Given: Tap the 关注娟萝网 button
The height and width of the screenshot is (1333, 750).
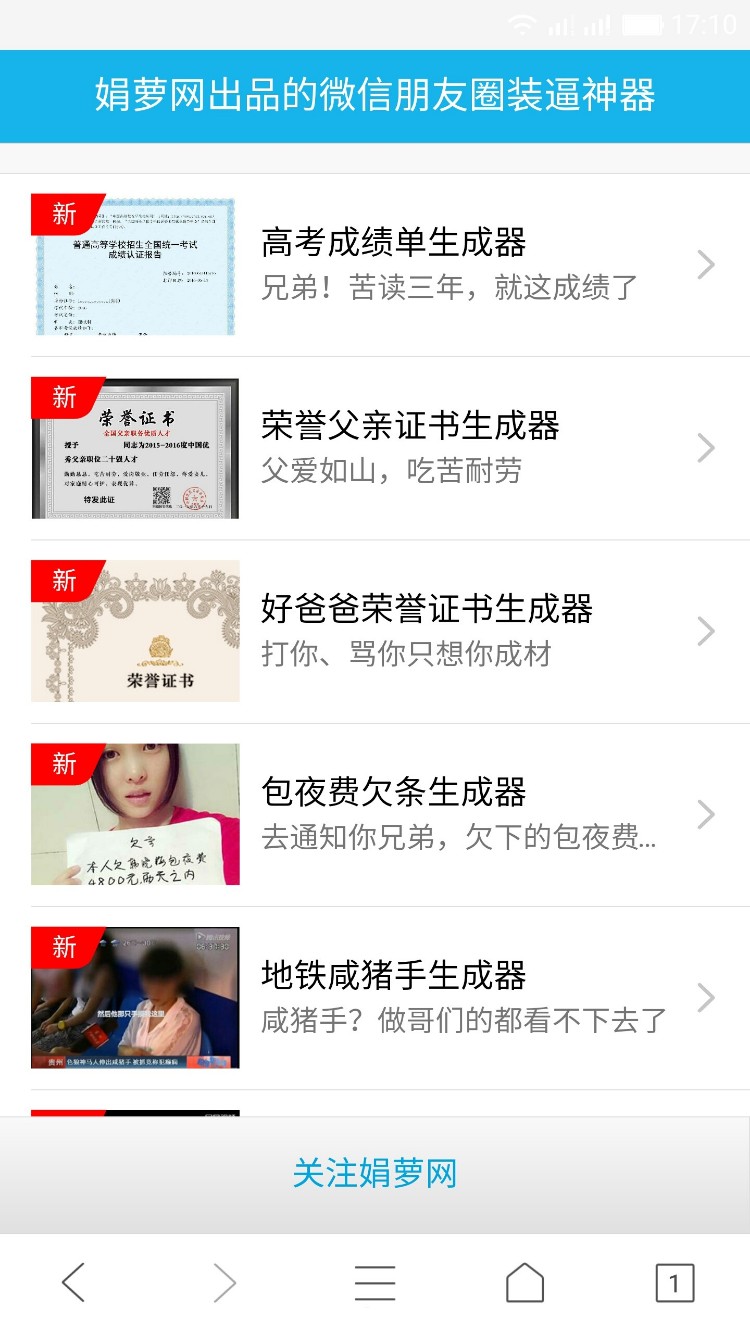Looking at the screenshot, I should tap(375, 1175).
